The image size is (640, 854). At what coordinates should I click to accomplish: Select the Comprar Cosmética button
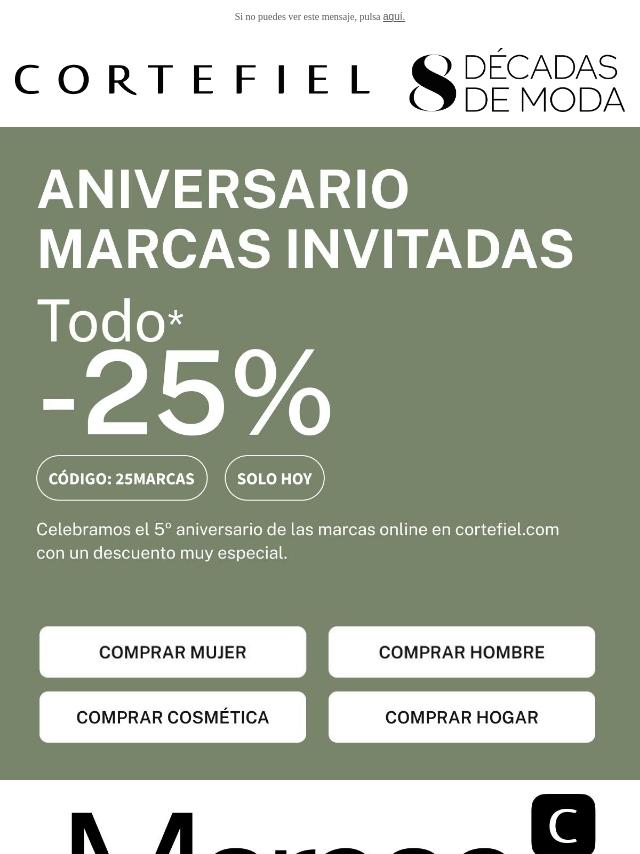click(173, 717)
